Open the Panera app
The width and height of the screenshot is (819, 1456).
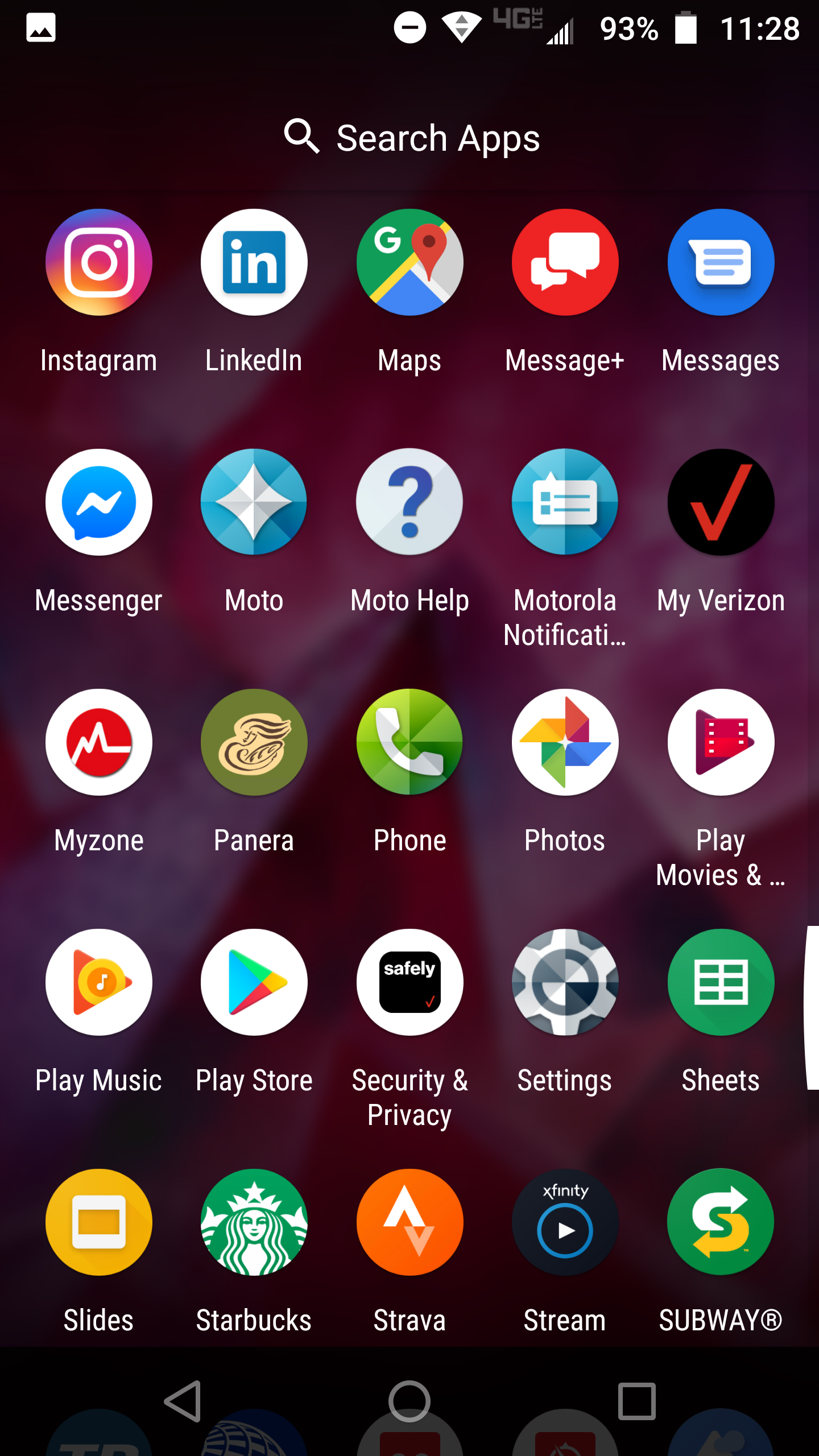[254, 743]
